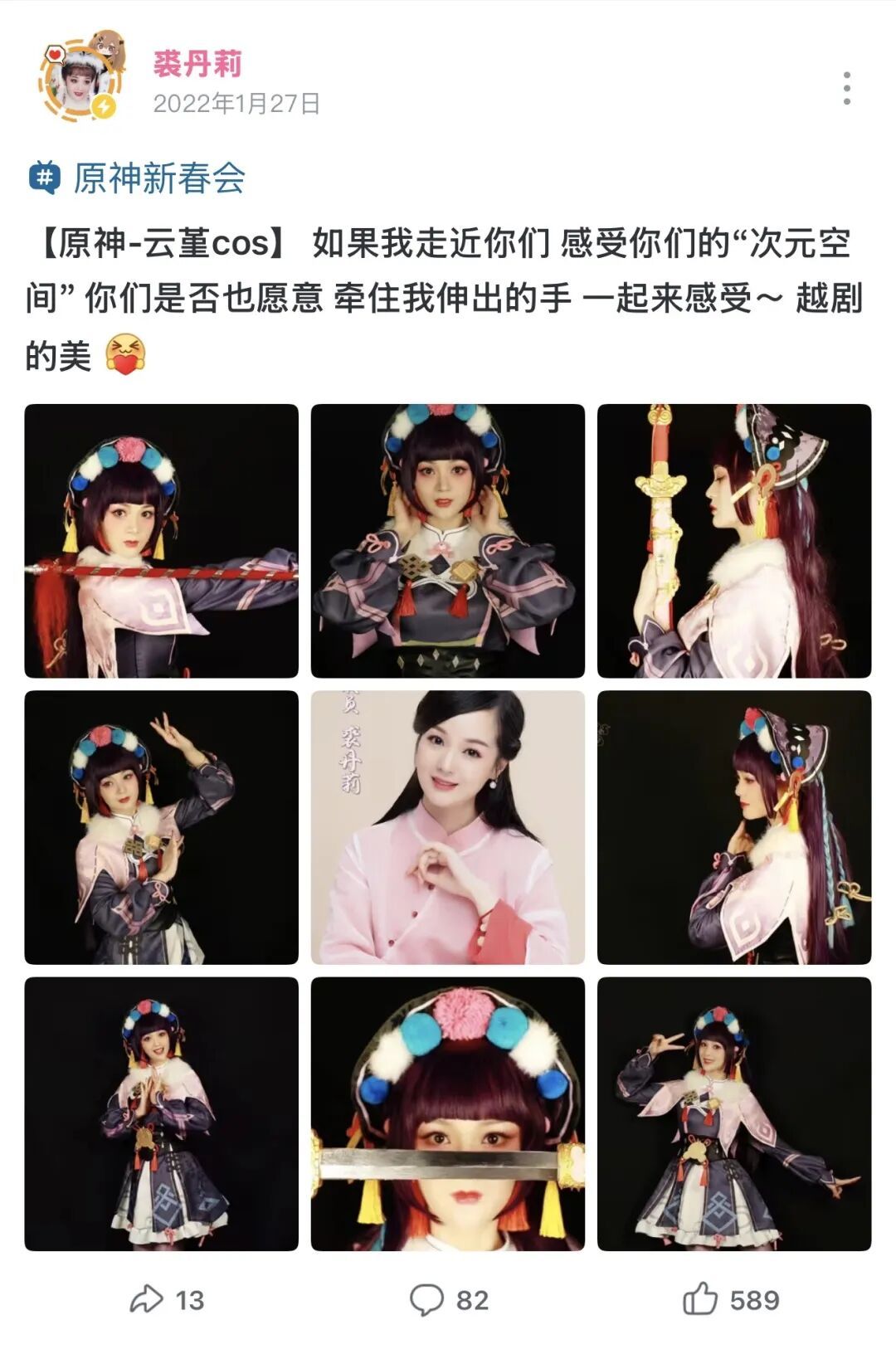Viewport: 896px width, 1349px height.
Task: Open photo with sword held across chest
Action: 161,541
